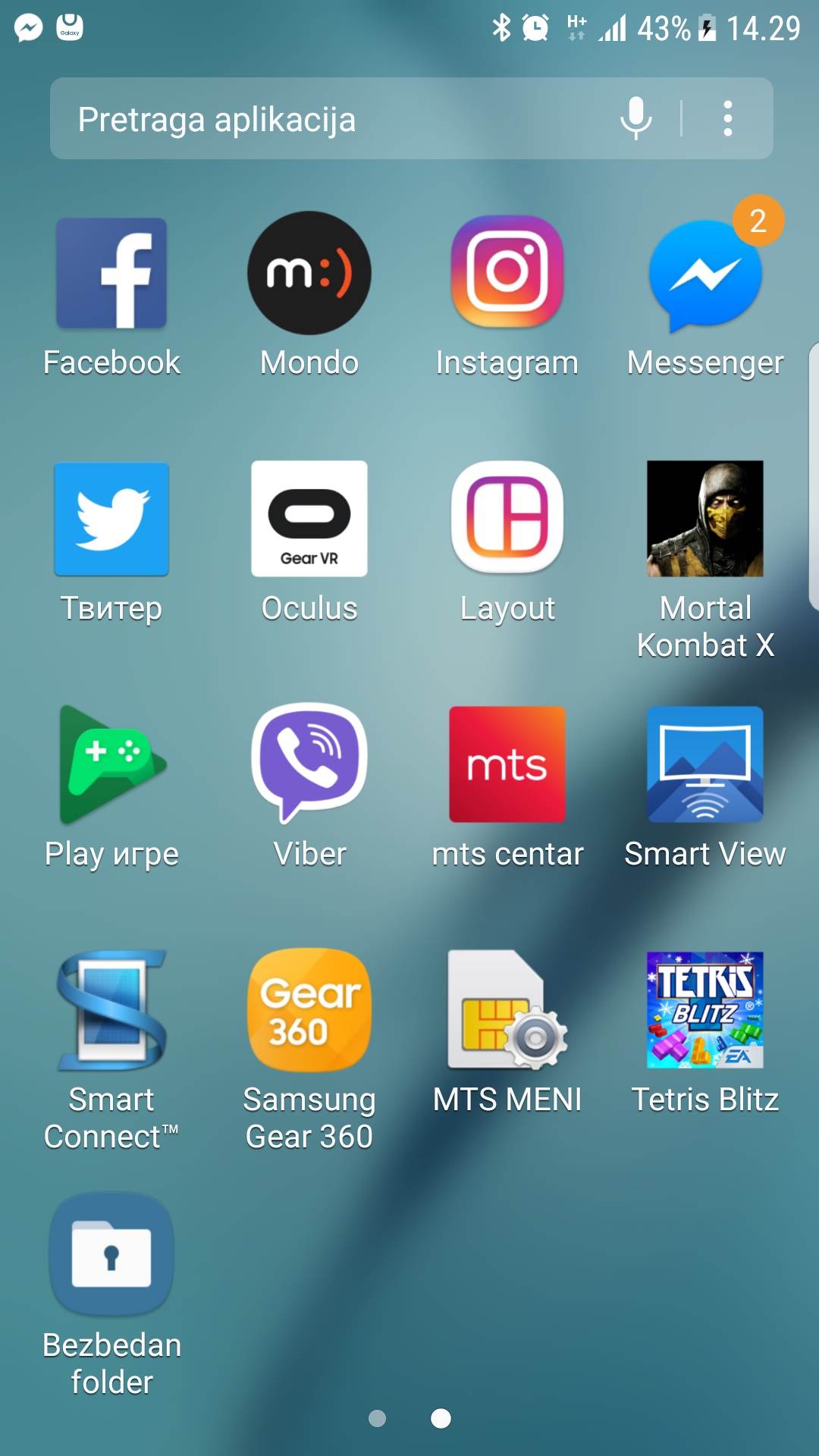Open the Mondo app
This screenshot has width=819, height=1456.
click(x=309, y=274)
